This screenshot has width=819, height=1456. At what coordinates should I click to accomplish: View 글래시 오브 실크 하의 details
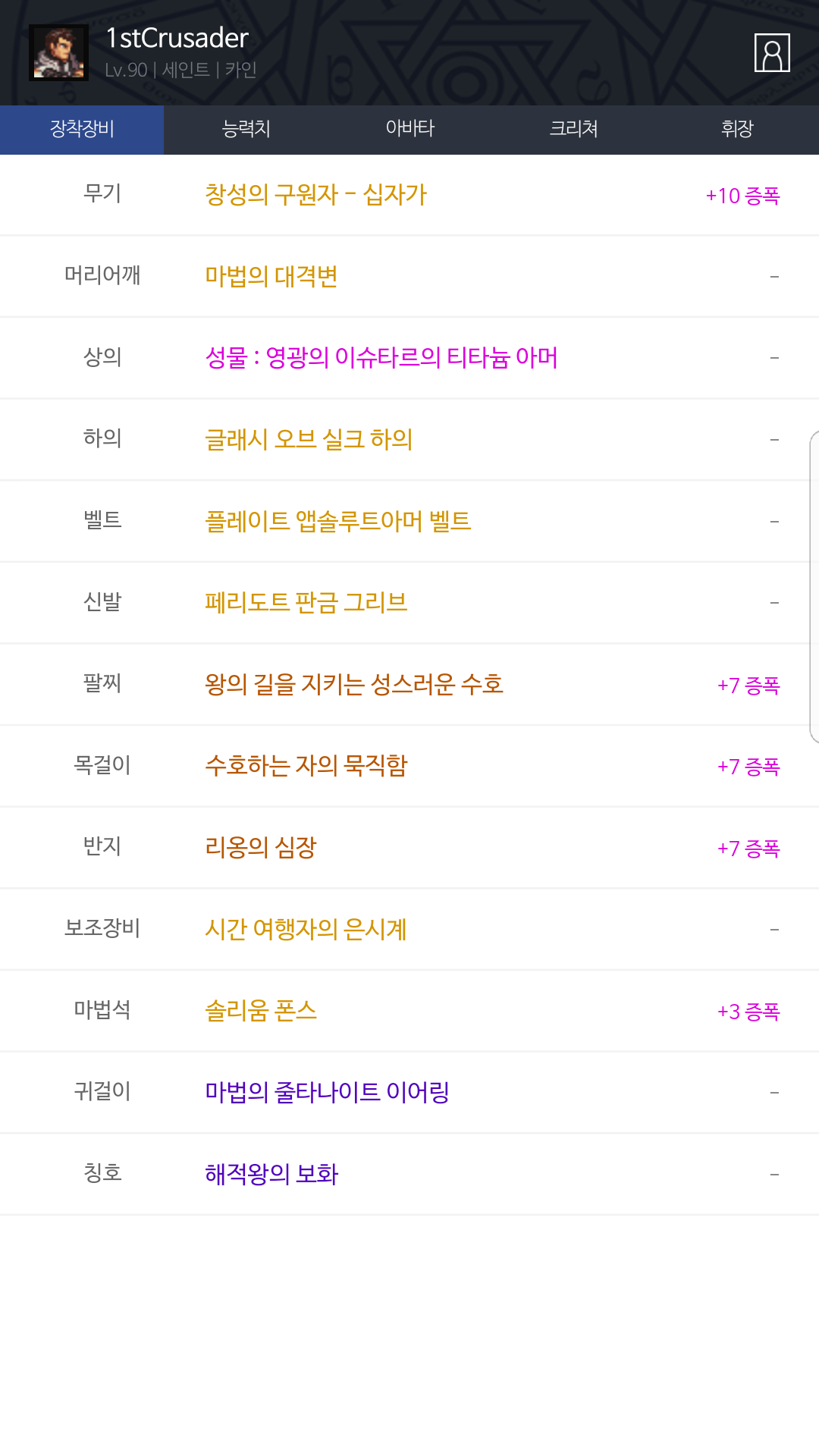tap(409, 440)
